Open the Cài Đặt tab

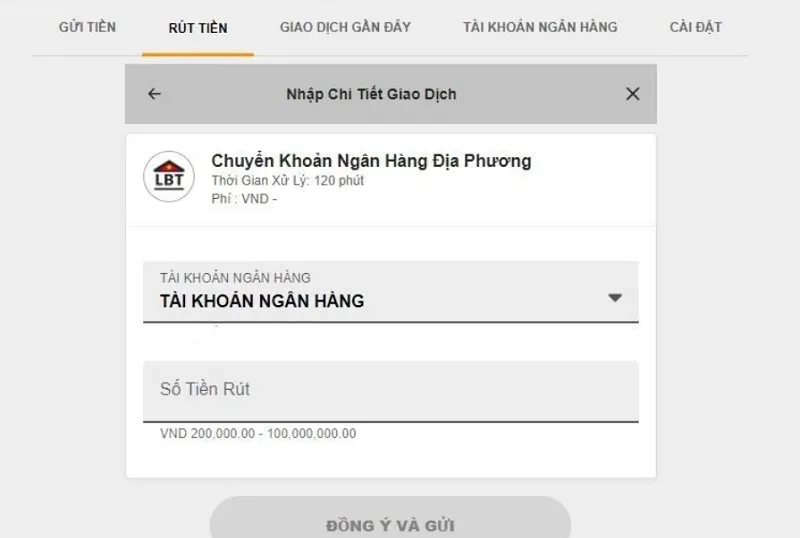(x=695, y=27)
